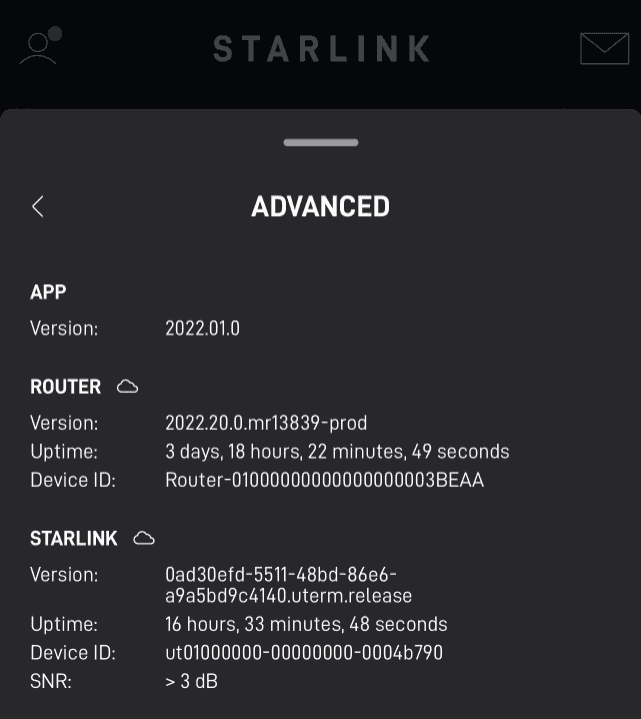Image resolution: width=641 pixels, height=719 pixels.
Task: Tap the sheet drag handle
Action: tap(320, 143)
